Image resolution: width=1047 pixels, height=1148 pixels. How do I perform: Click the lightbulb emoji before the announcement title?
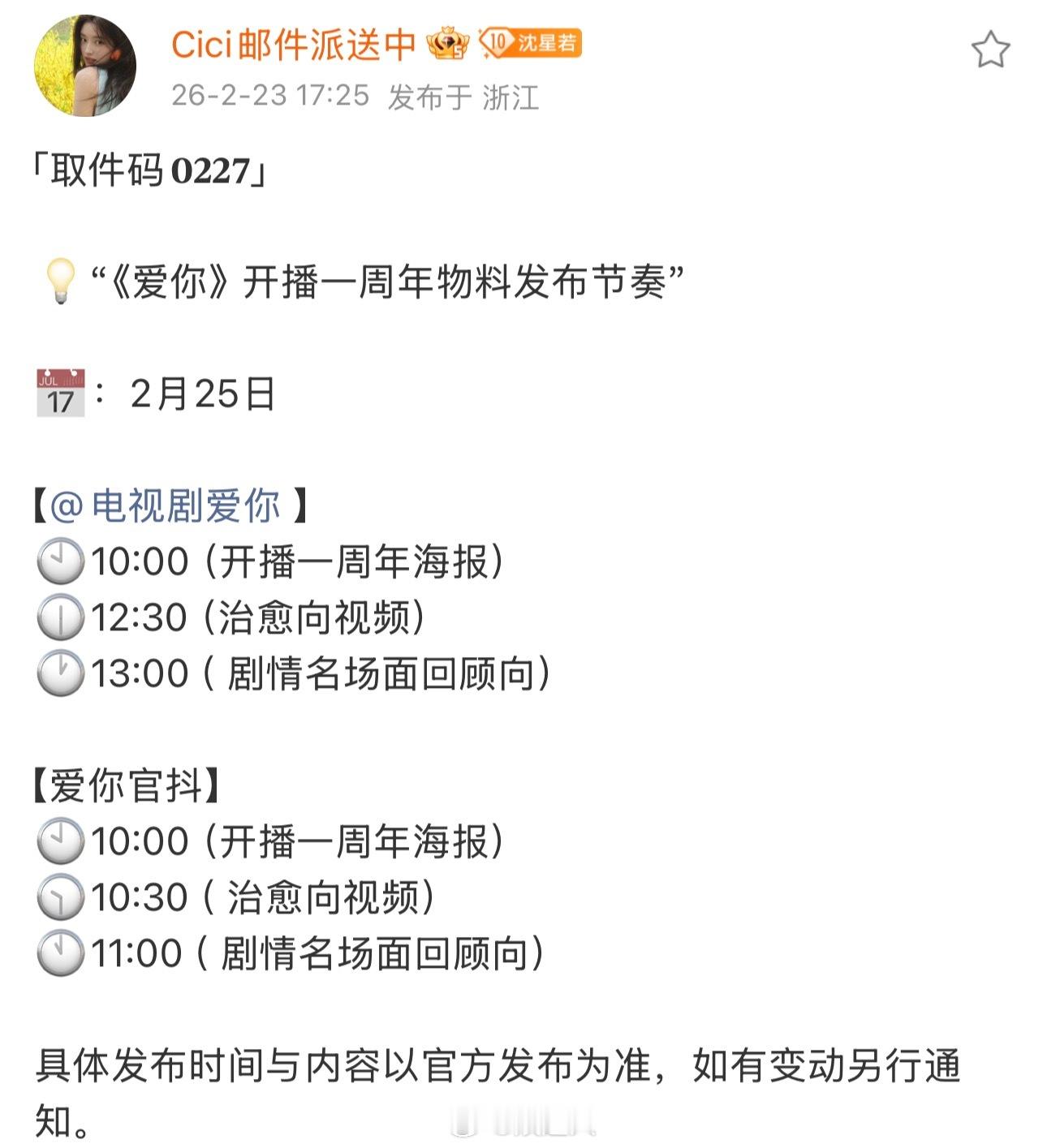pyautogui.click(x=57, y=278)
